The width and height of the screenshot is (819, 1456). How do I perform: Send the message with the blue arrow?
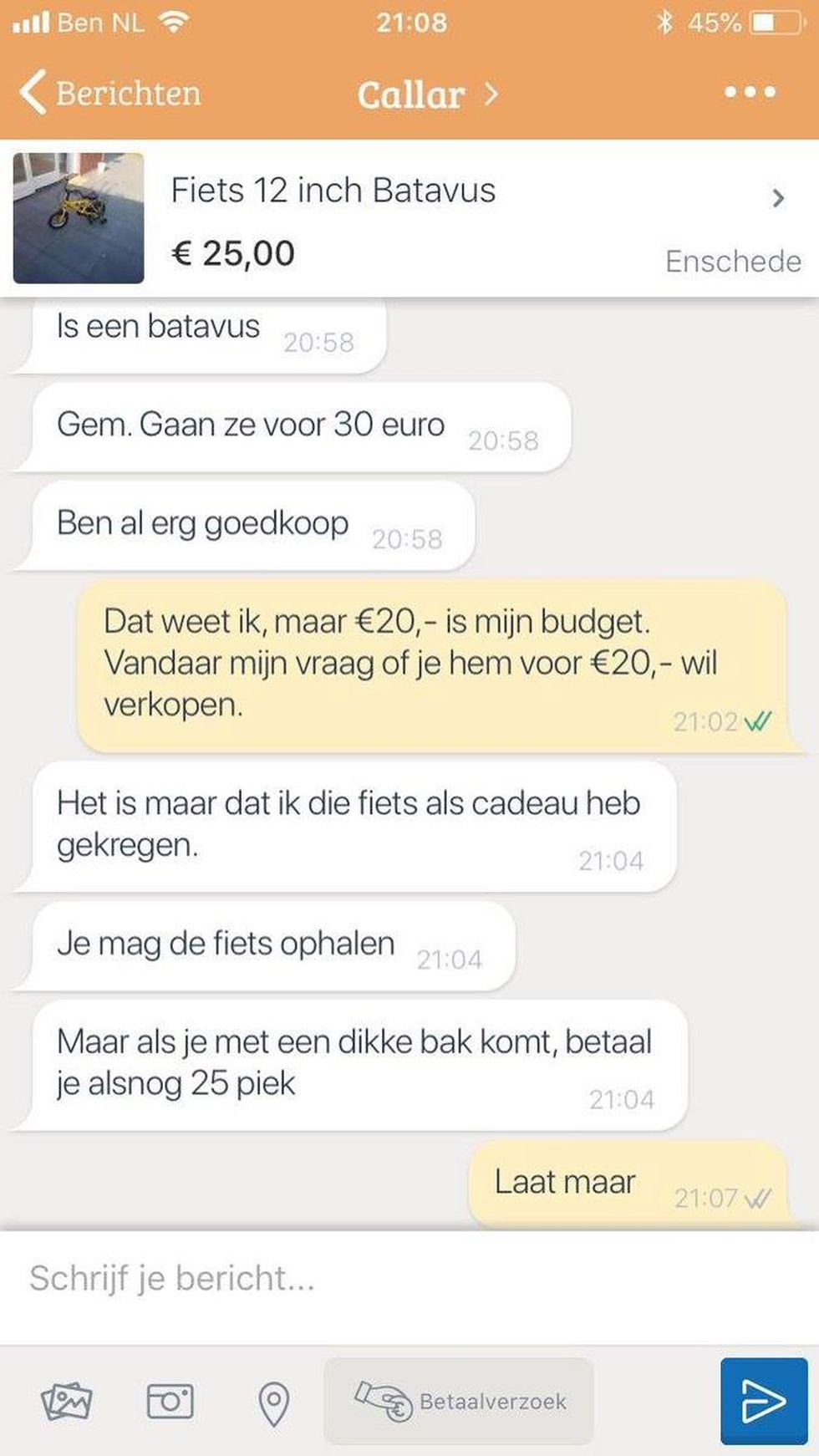pos(764,1402)
